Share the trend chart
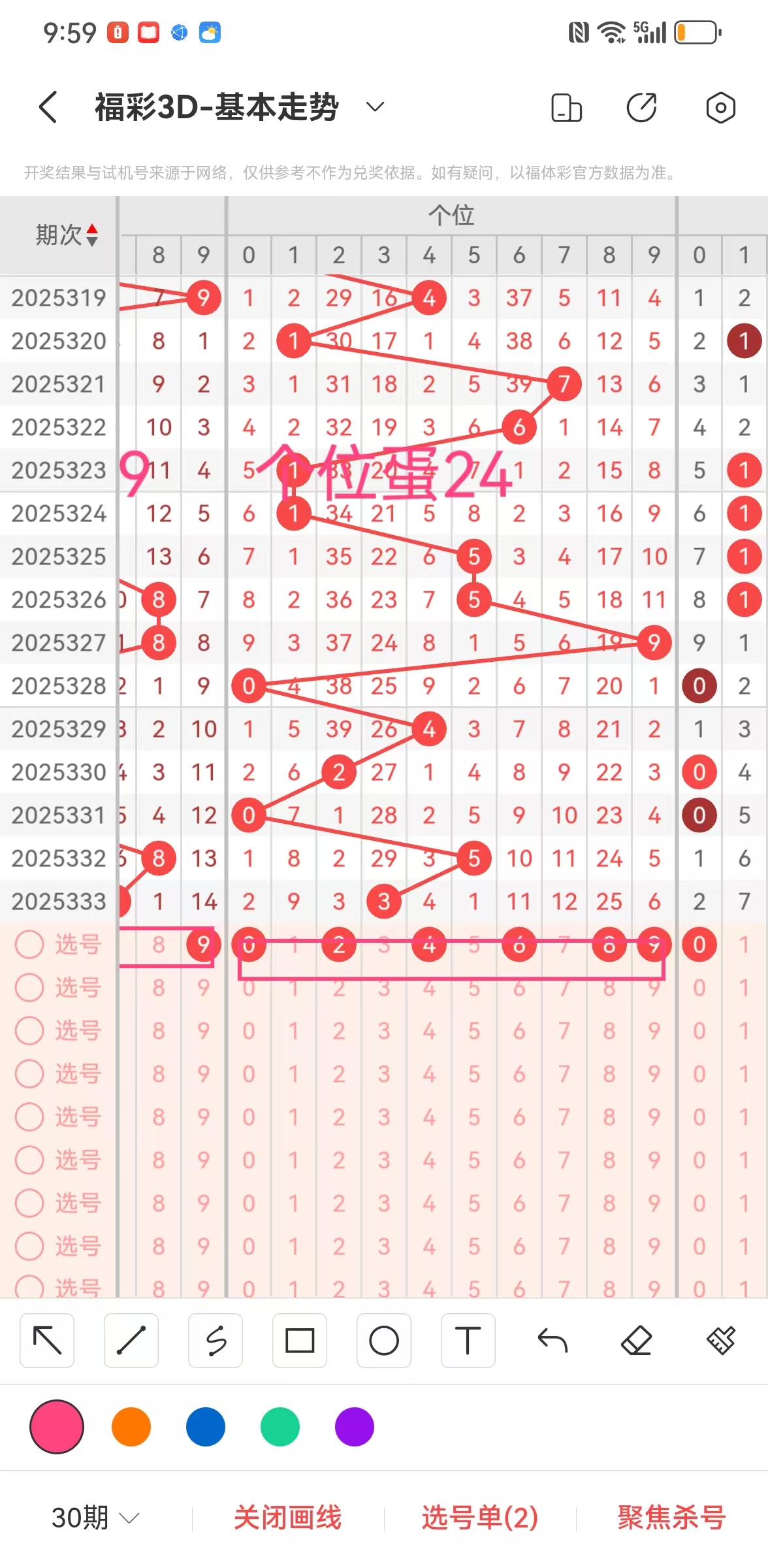Screen dimensions: 768x1568 click(x=642, y=108)
